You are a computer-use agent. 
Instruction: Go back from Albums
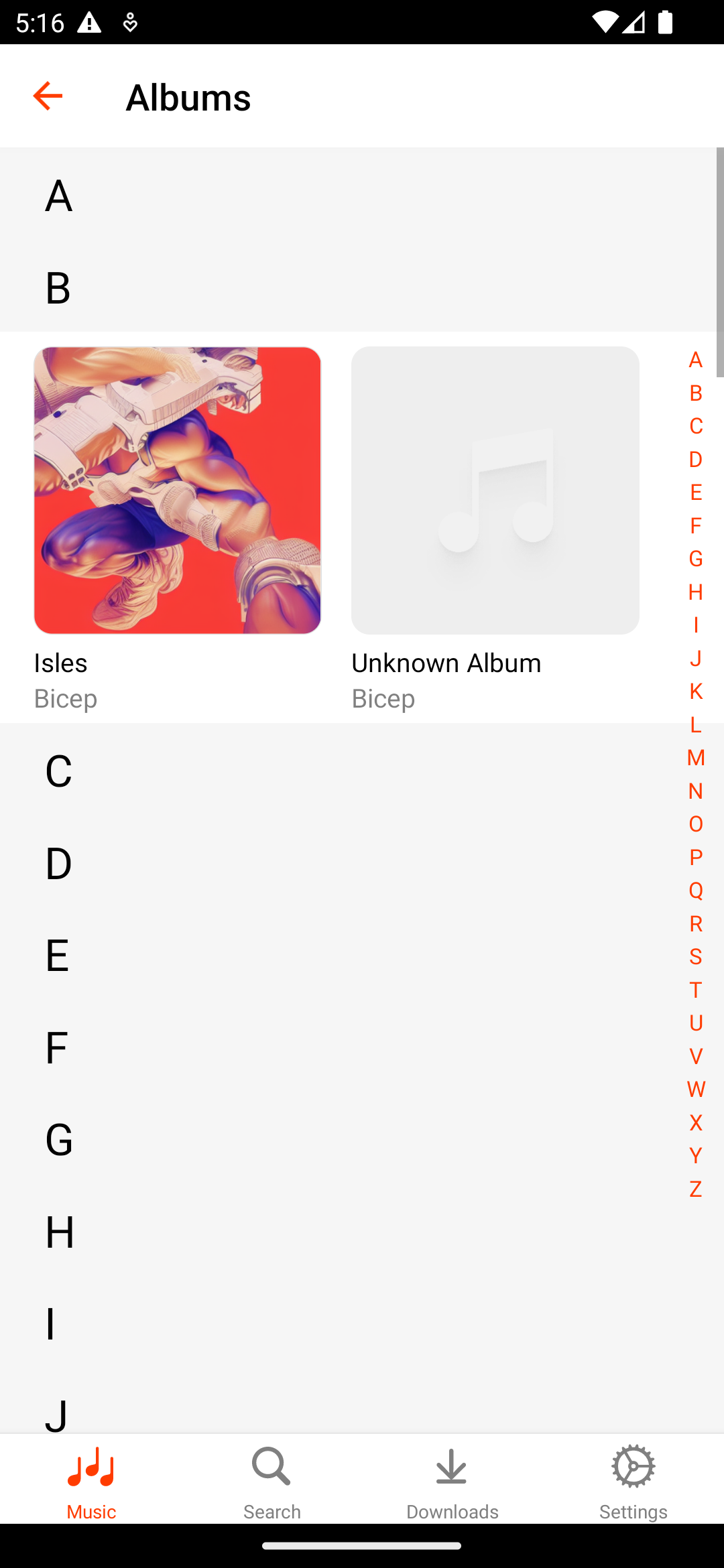tap(48, 96)
